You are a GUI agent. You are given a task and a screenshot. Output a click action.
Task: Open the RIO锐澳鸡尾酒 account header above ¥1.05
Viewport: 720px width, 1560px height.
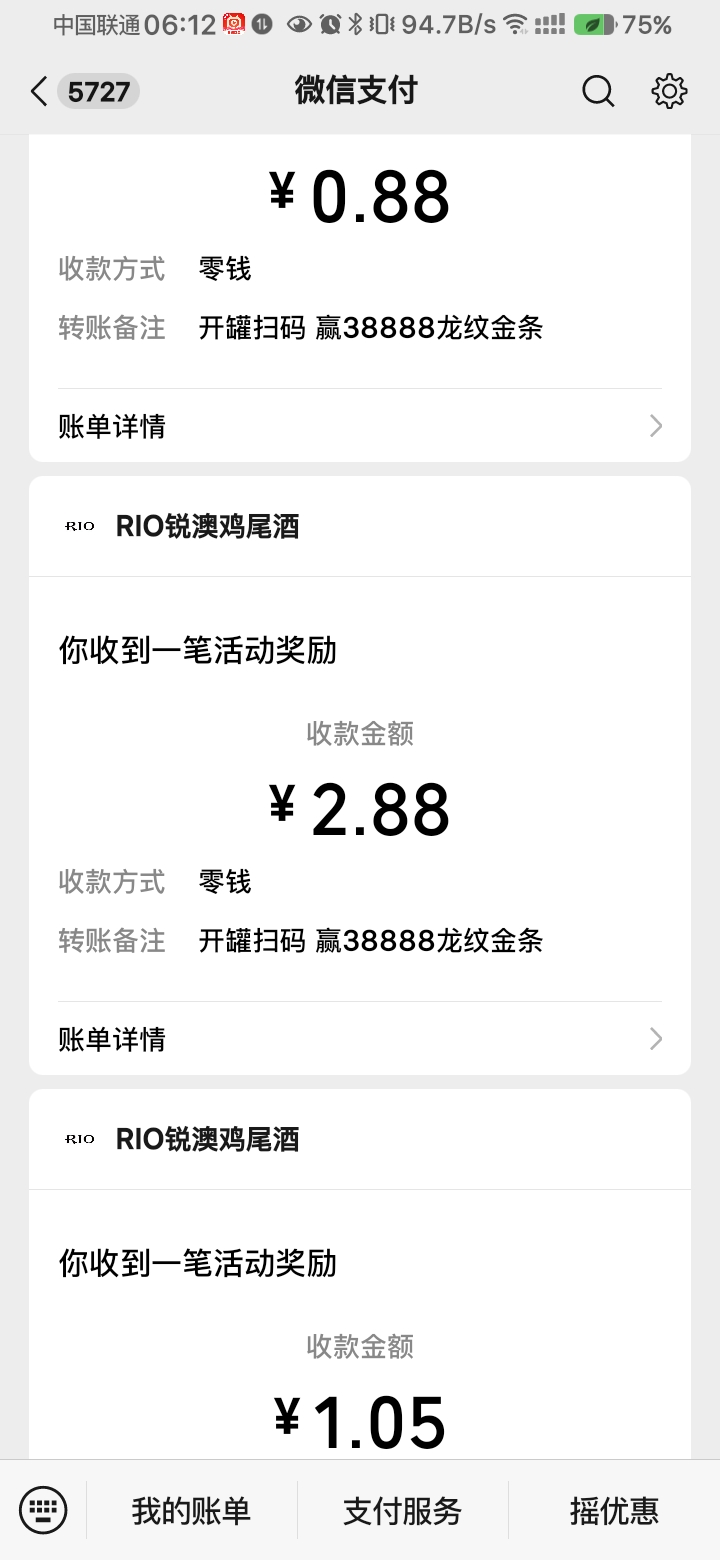tap(360, 1140)
